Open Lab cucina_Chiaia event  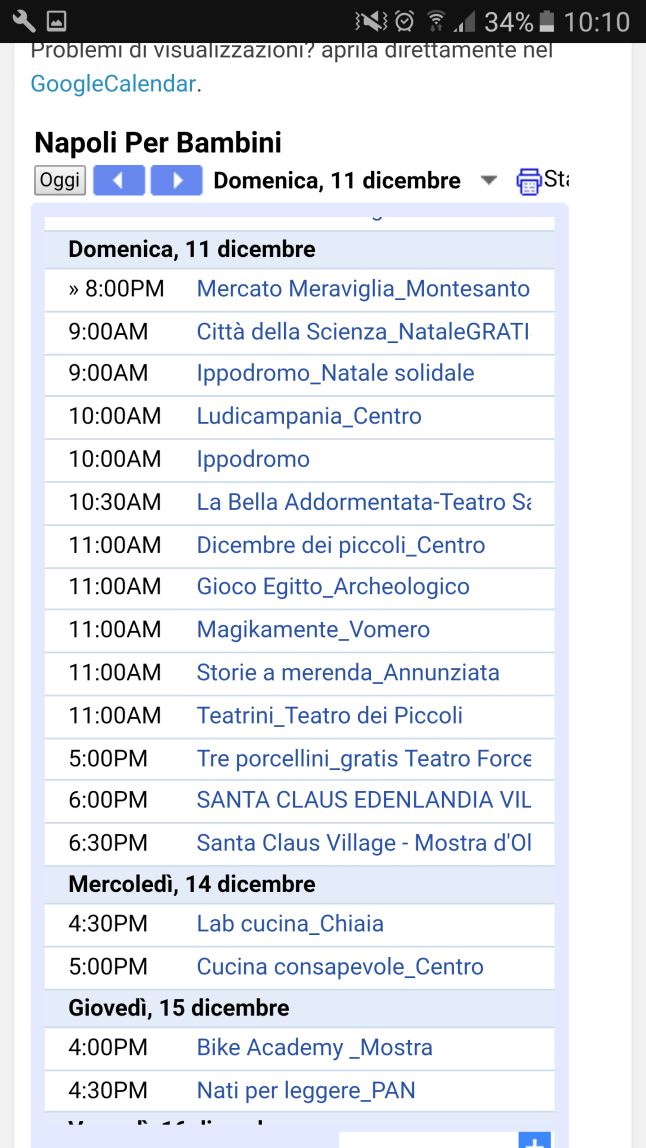[290, 924]
